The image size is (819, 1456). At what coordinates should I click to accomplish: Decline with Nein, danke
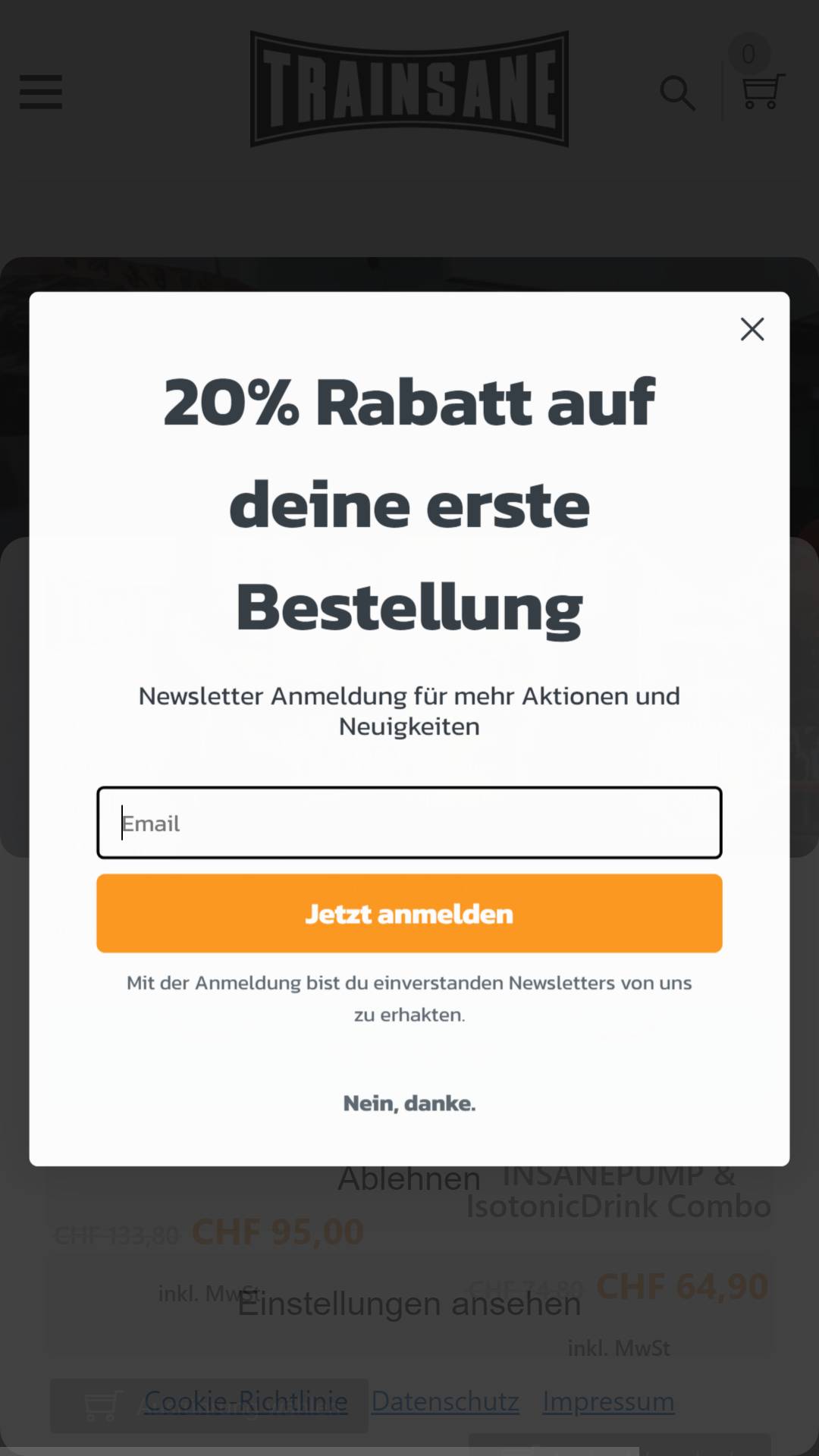pyautogui.click(x=409, y=1103)
